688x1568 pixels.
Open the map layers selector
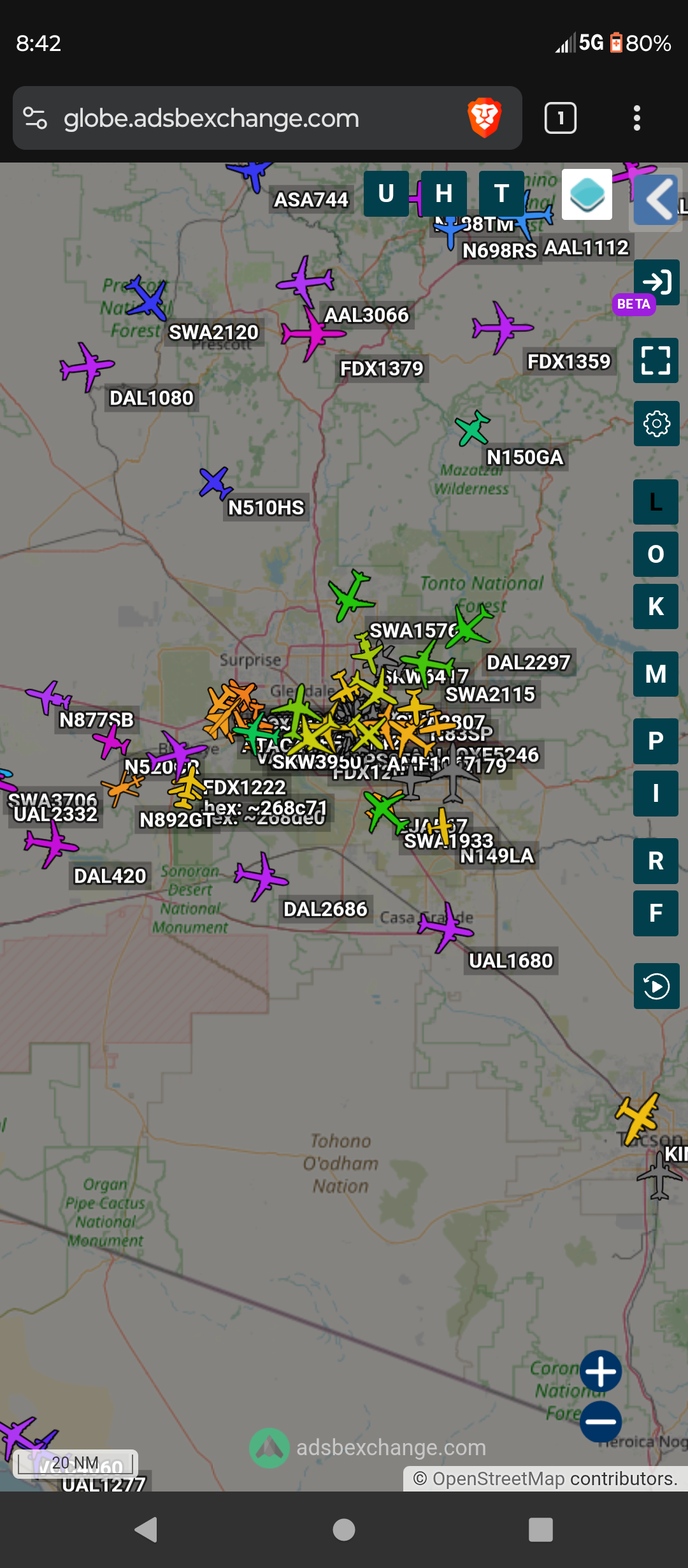click(587, 194)
